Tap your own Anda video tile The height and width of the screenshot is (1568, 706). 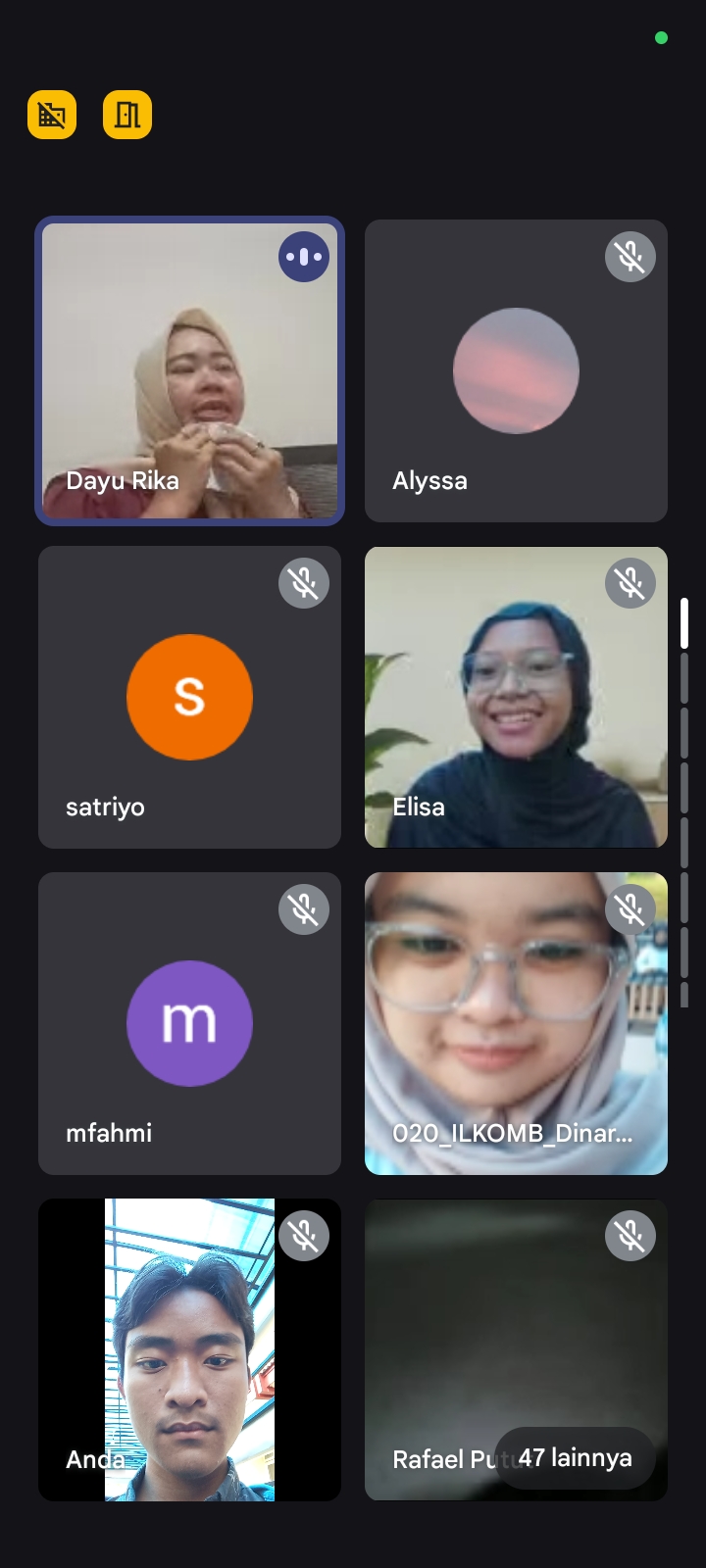(189, 1349)
